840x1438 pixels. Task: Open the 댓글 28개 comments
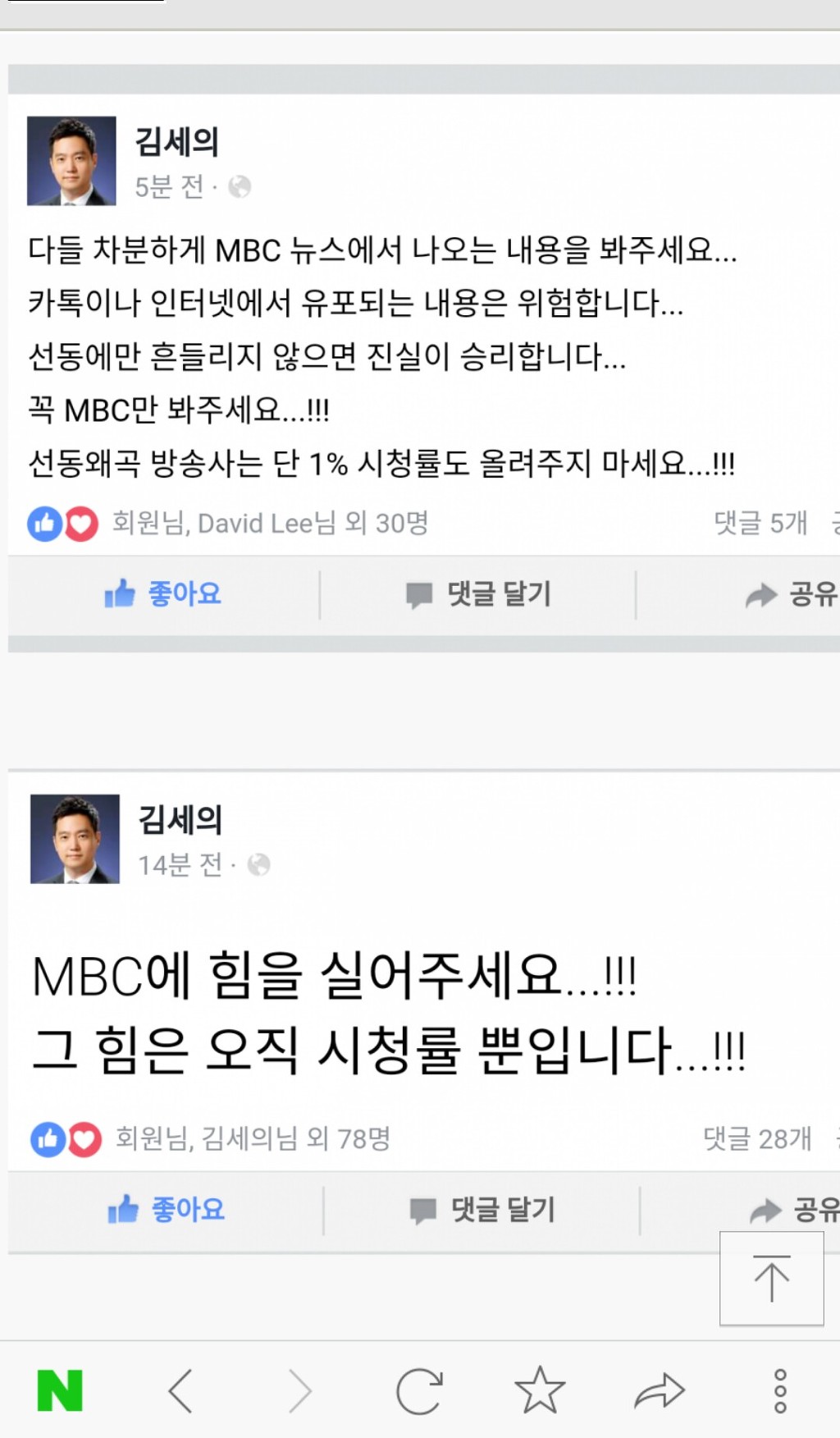click(757, 1138)
